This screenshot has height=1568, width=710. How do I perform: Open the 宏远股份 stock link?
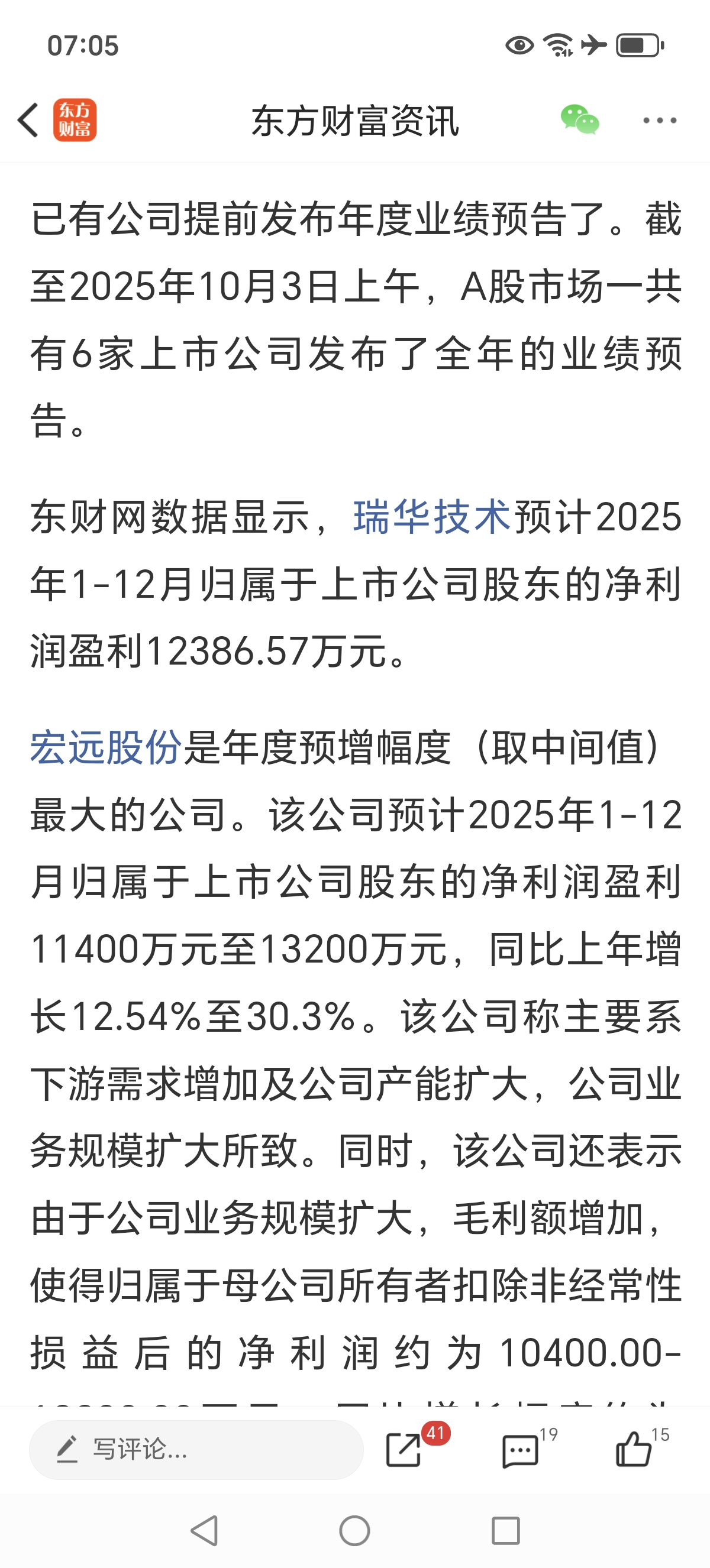click(x=106, y=747)
